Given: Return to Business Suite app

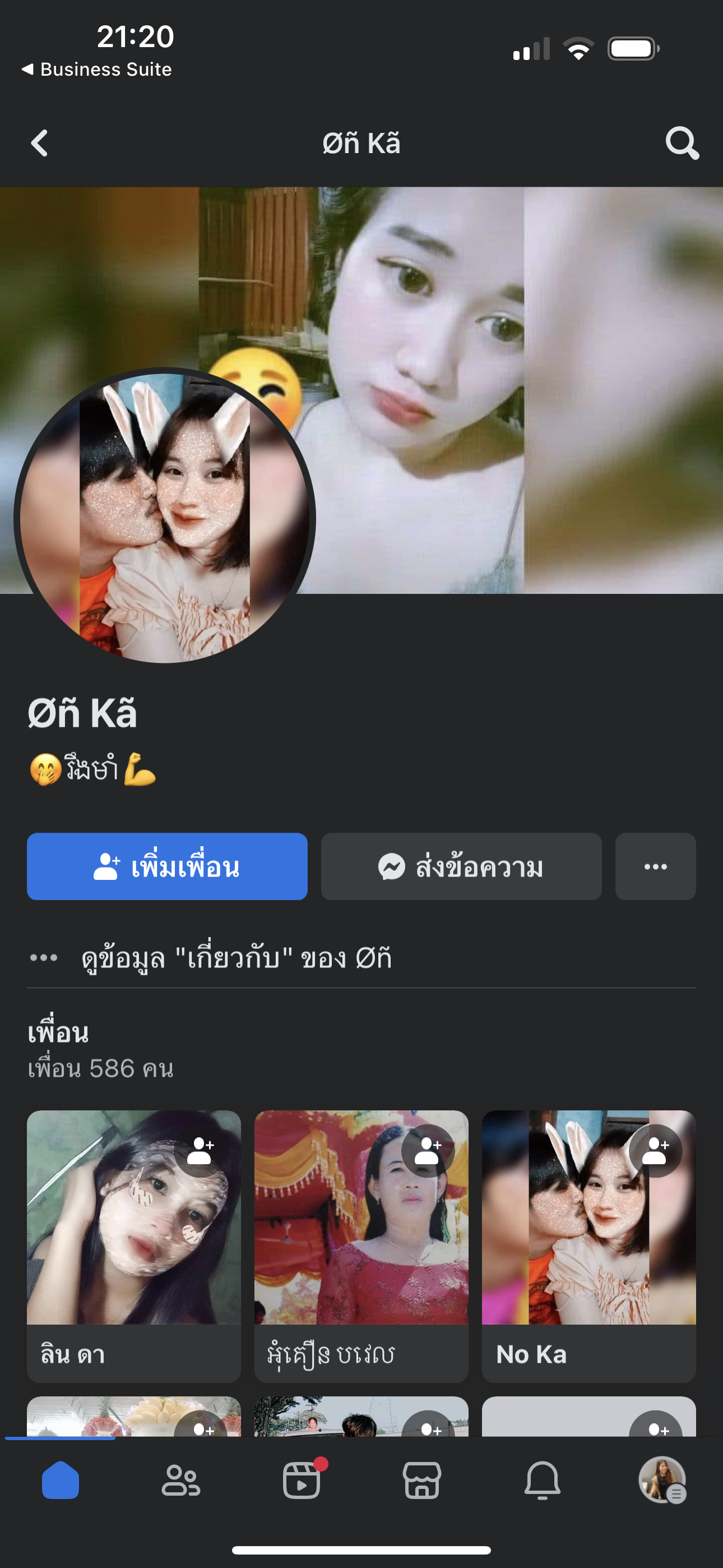Looking at the screenshot, I should coord(98,70).
